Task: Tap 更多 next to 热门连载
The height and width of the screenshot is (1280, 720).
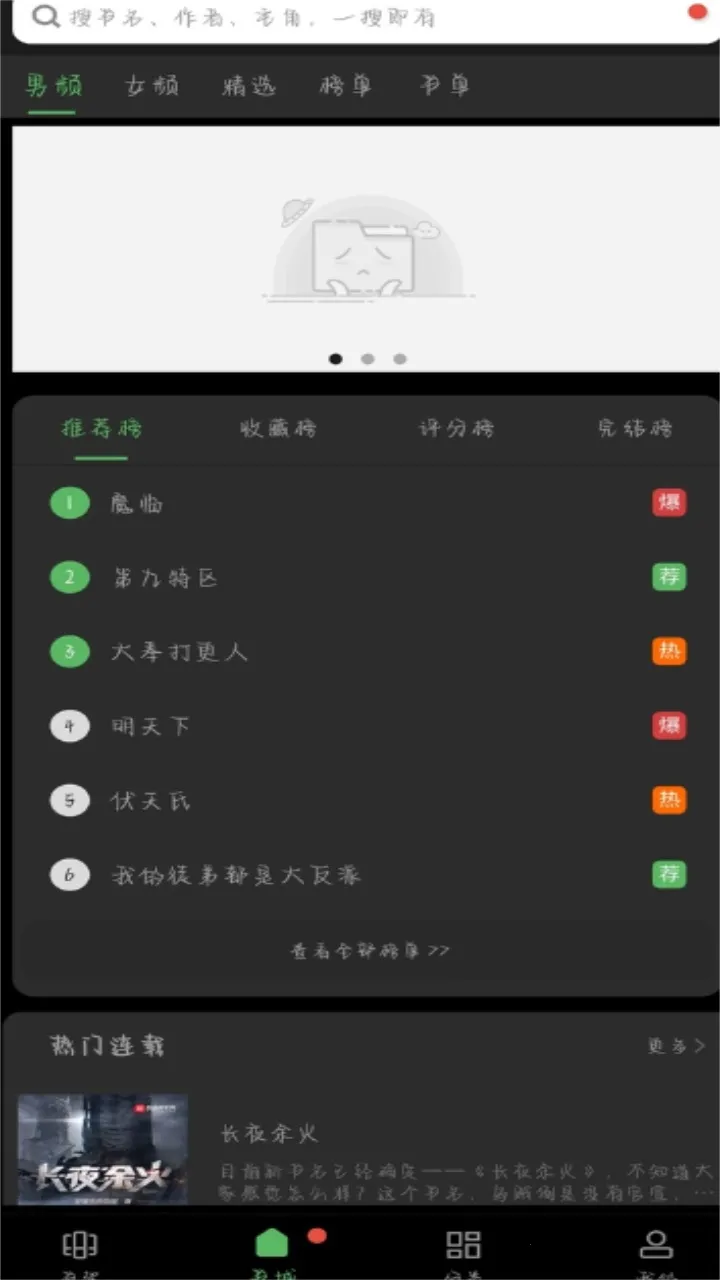Action: tap(676, 1046)
